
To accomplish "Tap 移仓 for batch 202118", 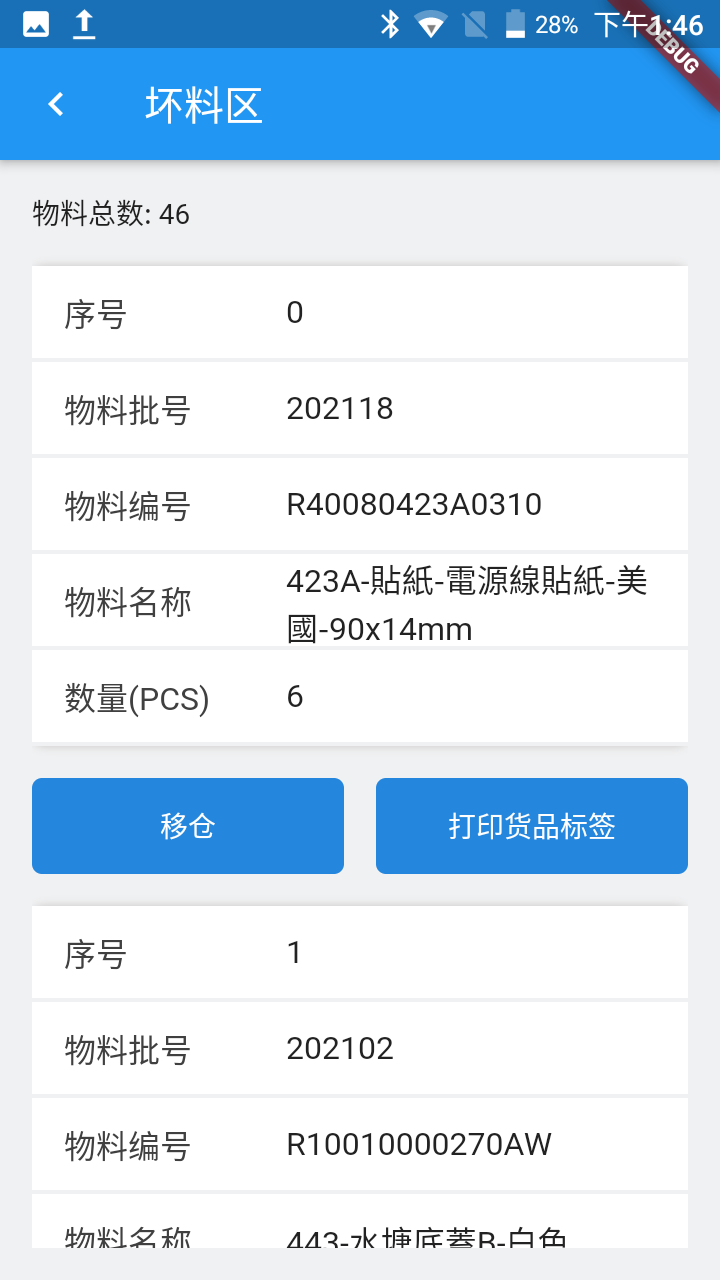I will click(x=188, y=826).
